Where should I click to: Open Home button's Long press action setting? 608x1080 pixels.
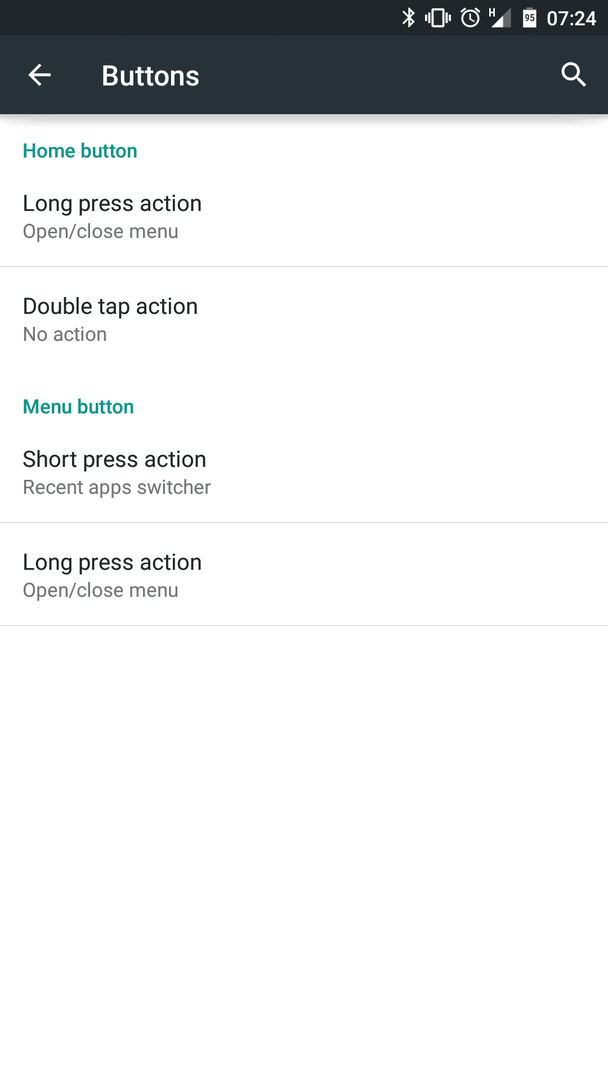[304, 216]
